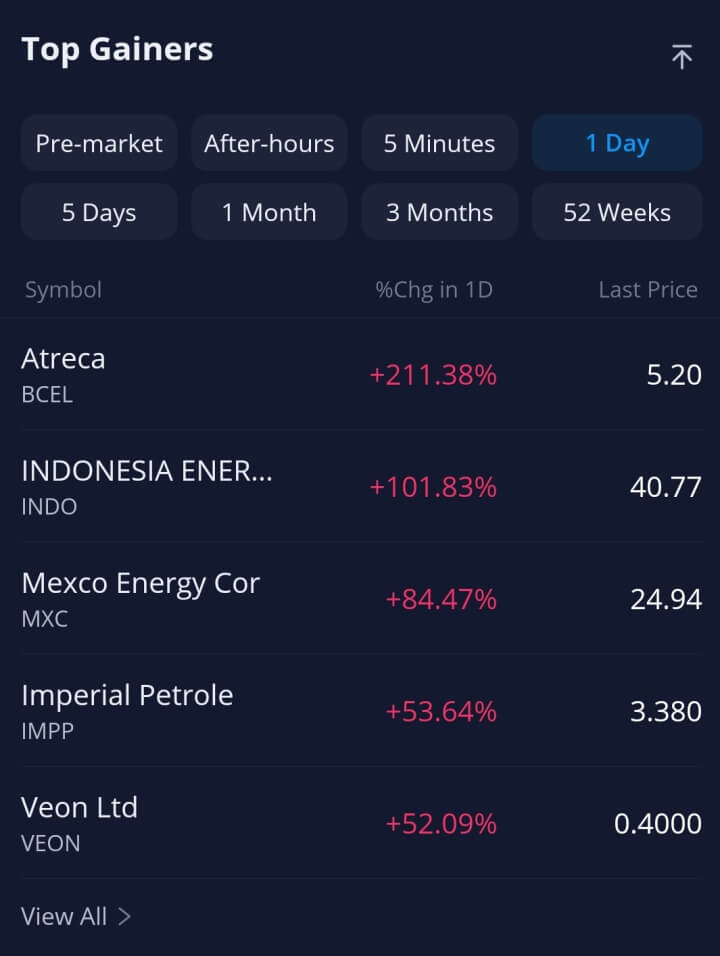The width and height of the screenshot is (720, 956).
Task: Select the 1 Day time filter
Action: pyautogui.click(x=616, y=143)
